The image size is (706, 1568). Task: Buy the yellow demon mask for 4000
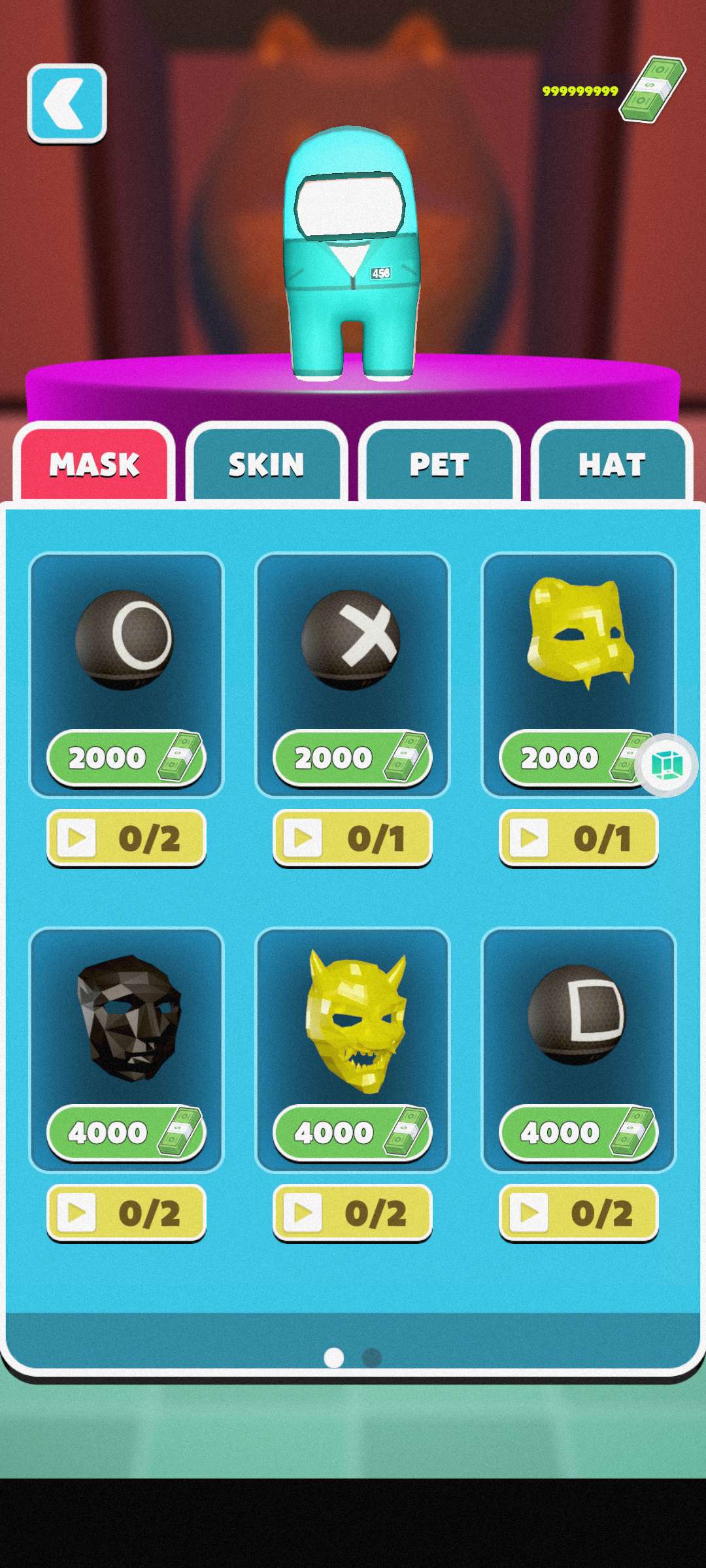(352, 1132)
